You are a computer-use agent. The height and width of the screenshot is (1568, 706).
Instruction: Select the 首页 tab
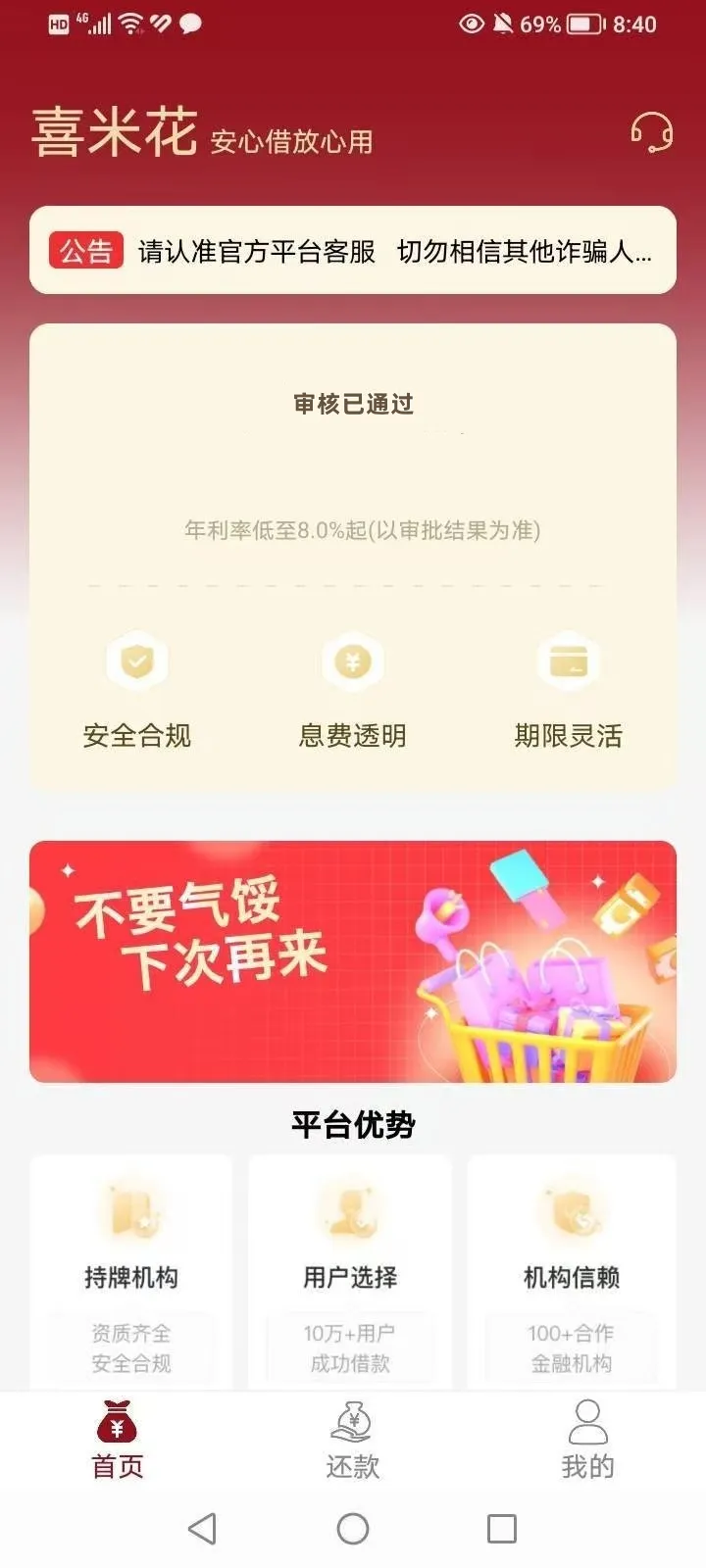coord(118,1441)
